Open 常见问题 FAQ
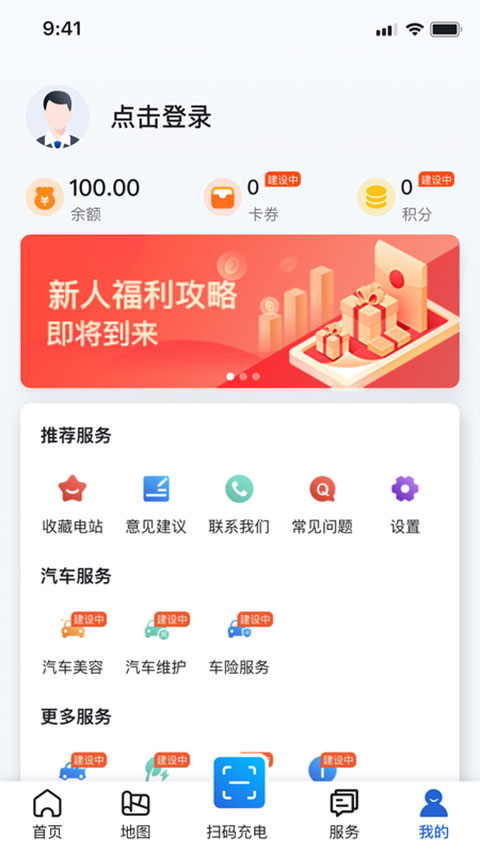This screenshot has height=853, width=480. 322,504
